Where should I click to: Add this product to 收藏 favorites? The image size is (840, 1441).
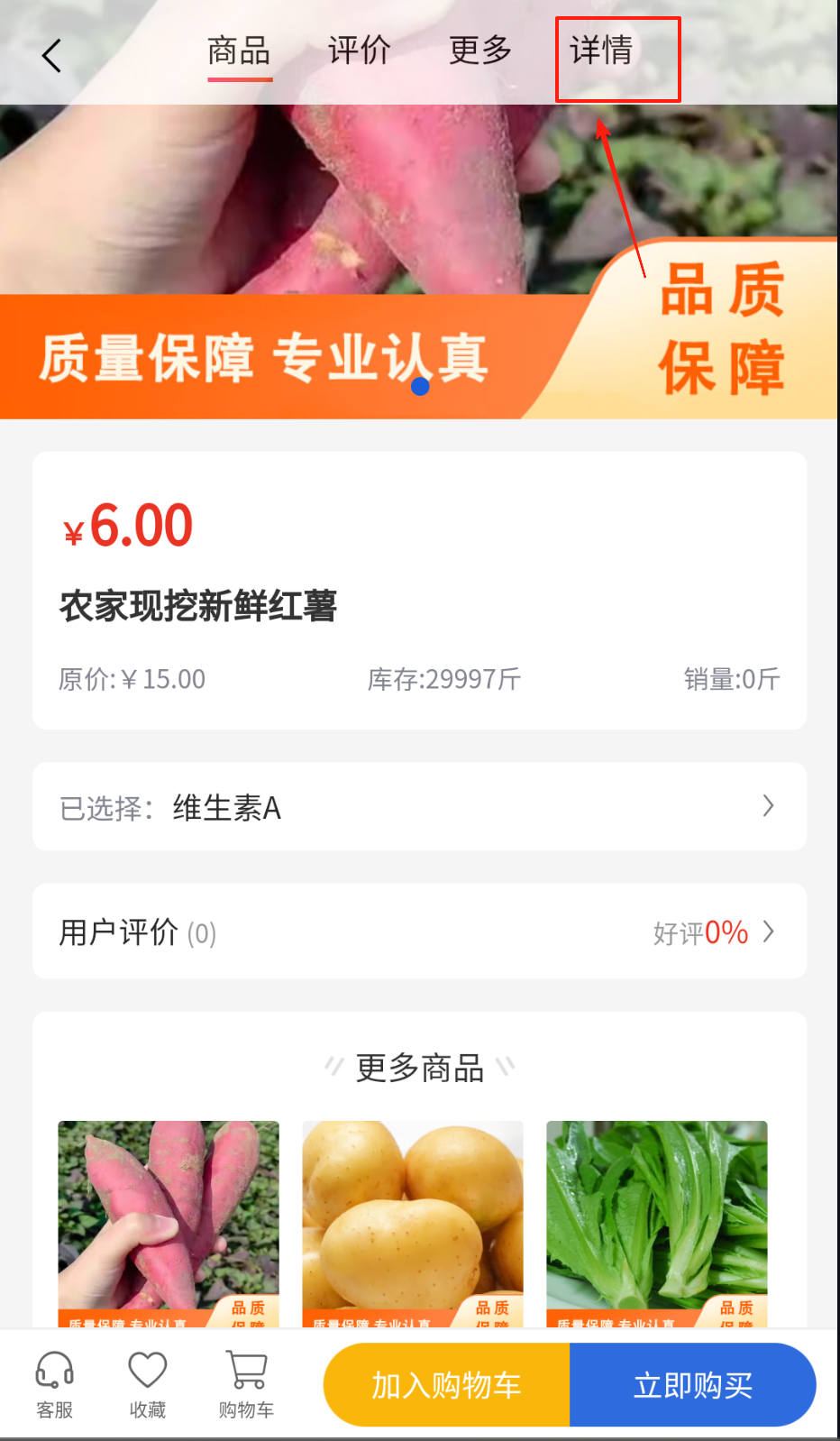click(148, 1384)
